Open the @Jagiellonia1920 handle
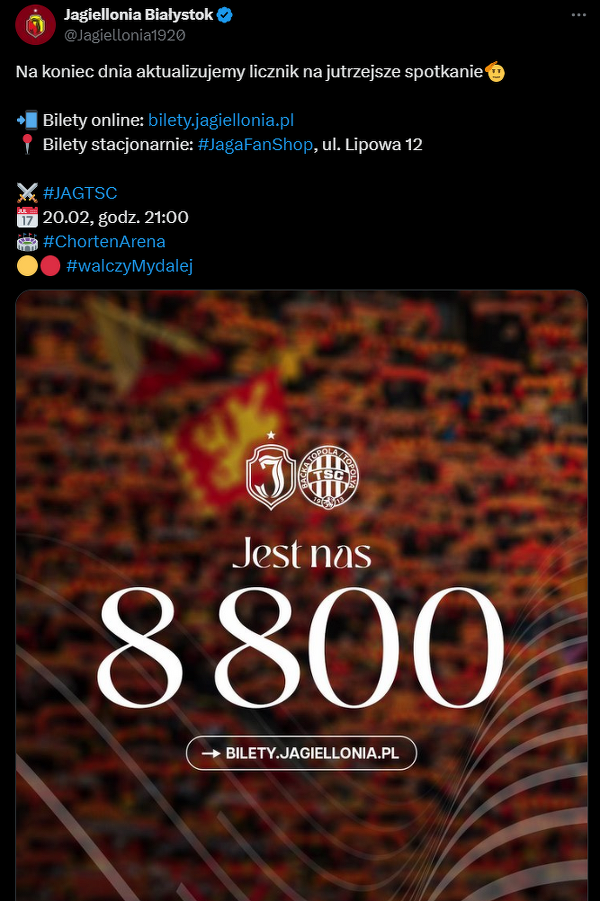This screenshot has width=600, height=901. click(124, 34)
